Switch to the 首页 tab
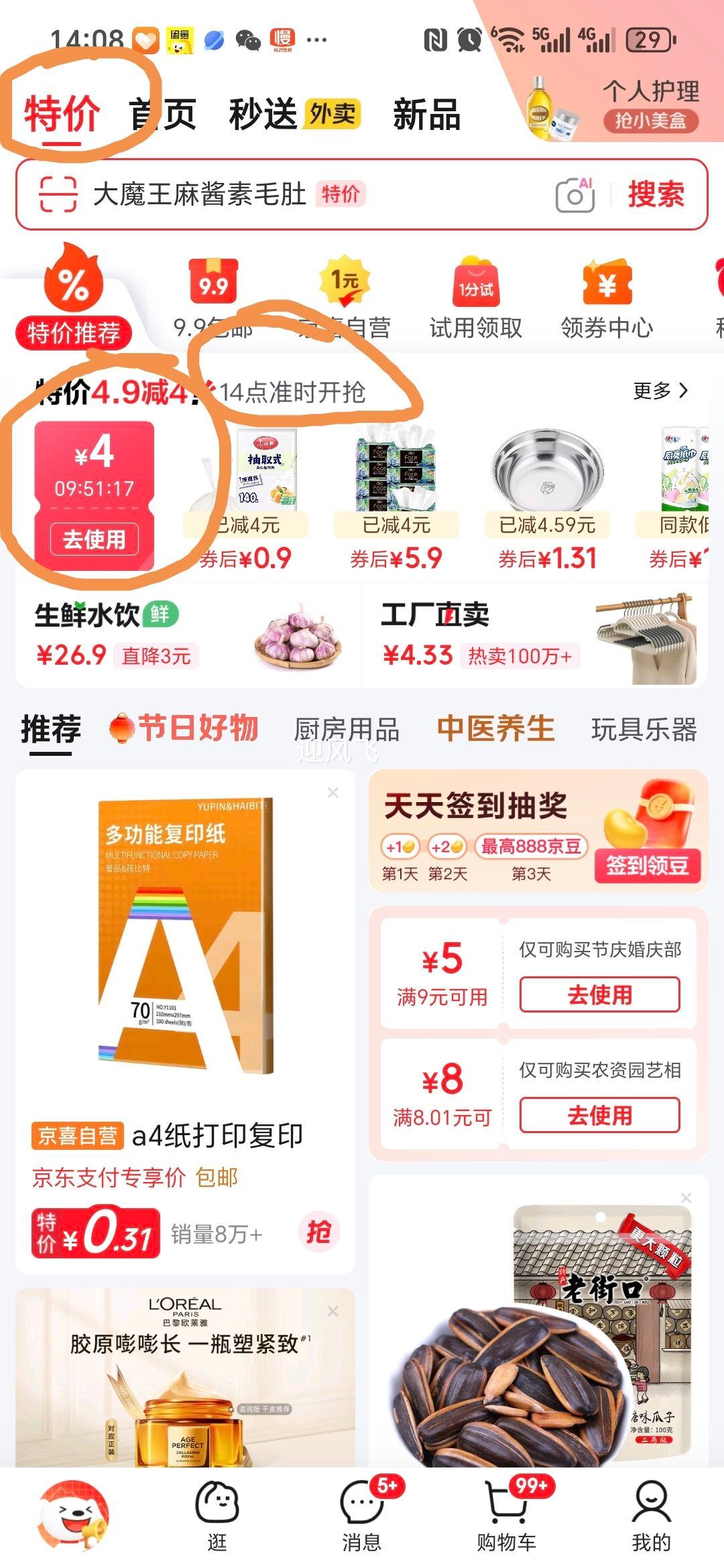The width and height of the screenshot is (724, 1568). pos(164,115)
